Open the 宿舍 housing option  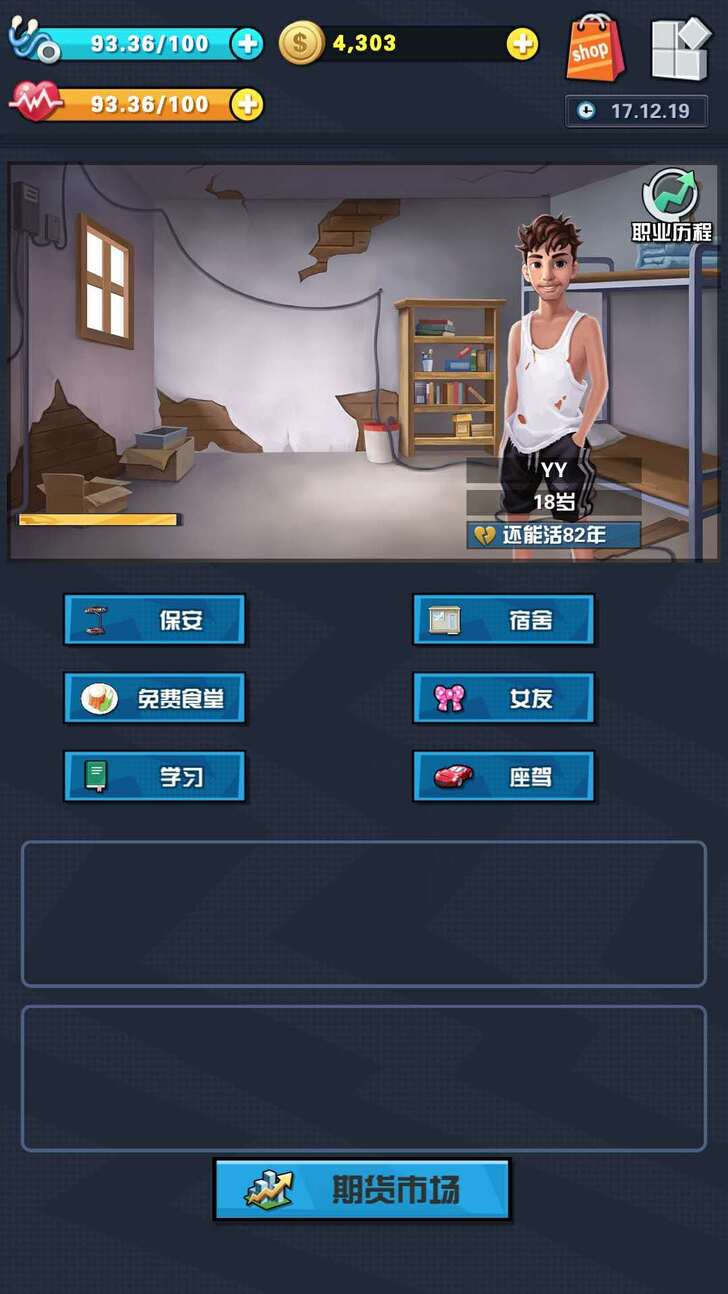(504, 620)
